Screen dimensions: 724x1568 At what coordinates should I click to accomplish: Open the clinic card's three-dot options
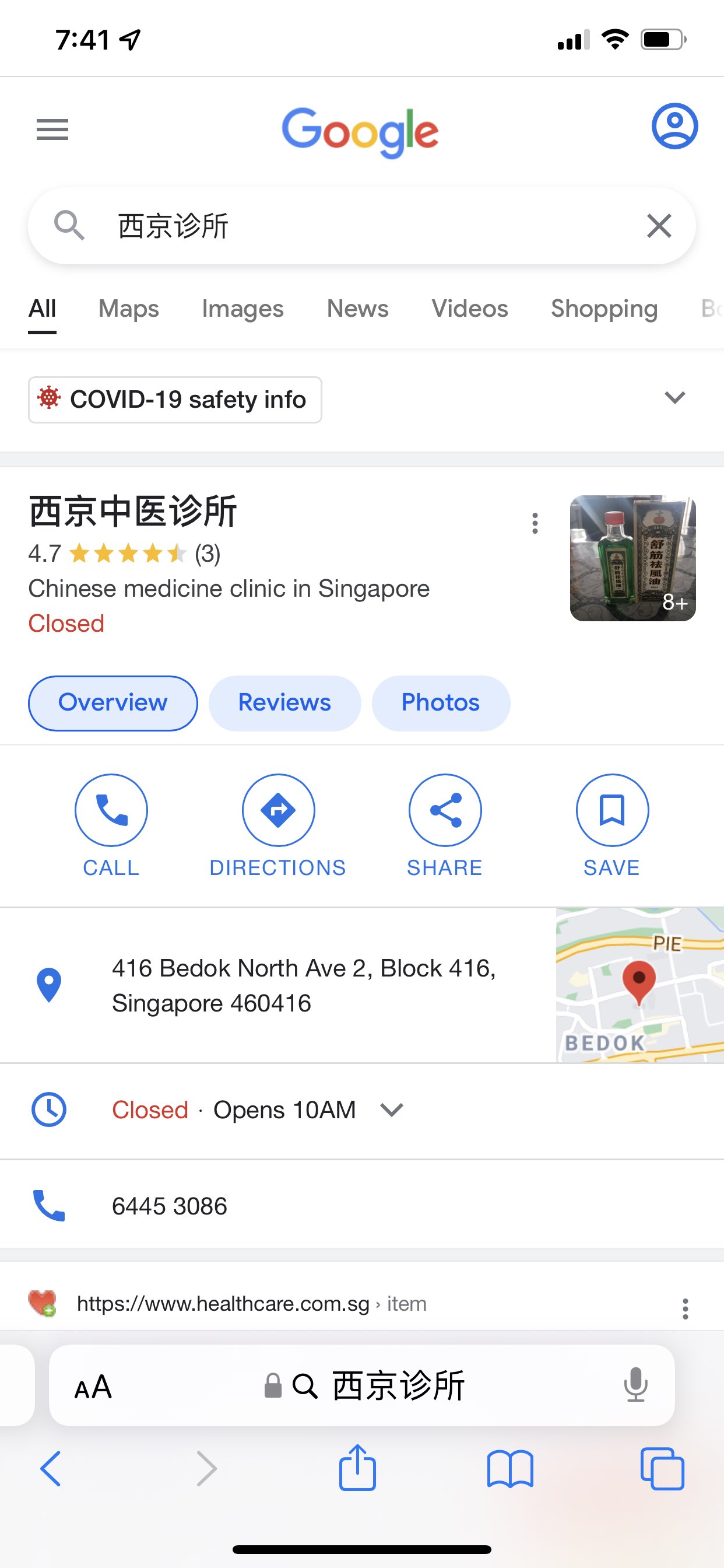coord(535,523)
